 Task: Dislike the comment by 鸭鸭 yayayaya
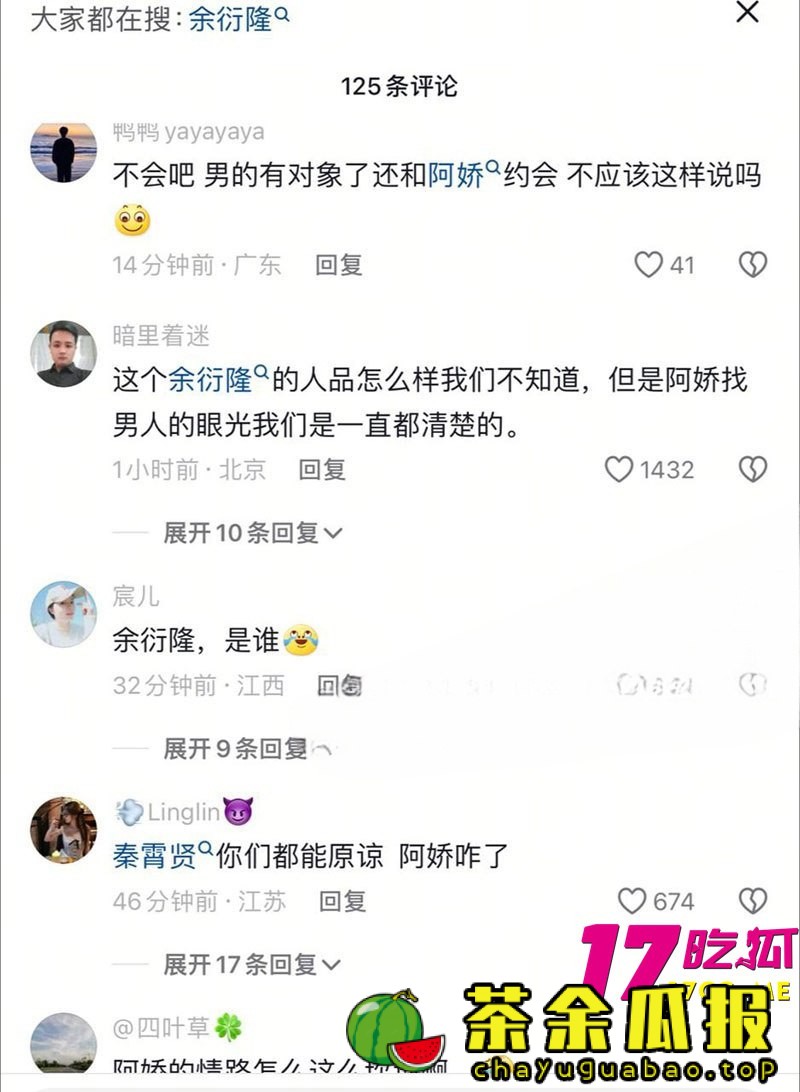[752, 265]
